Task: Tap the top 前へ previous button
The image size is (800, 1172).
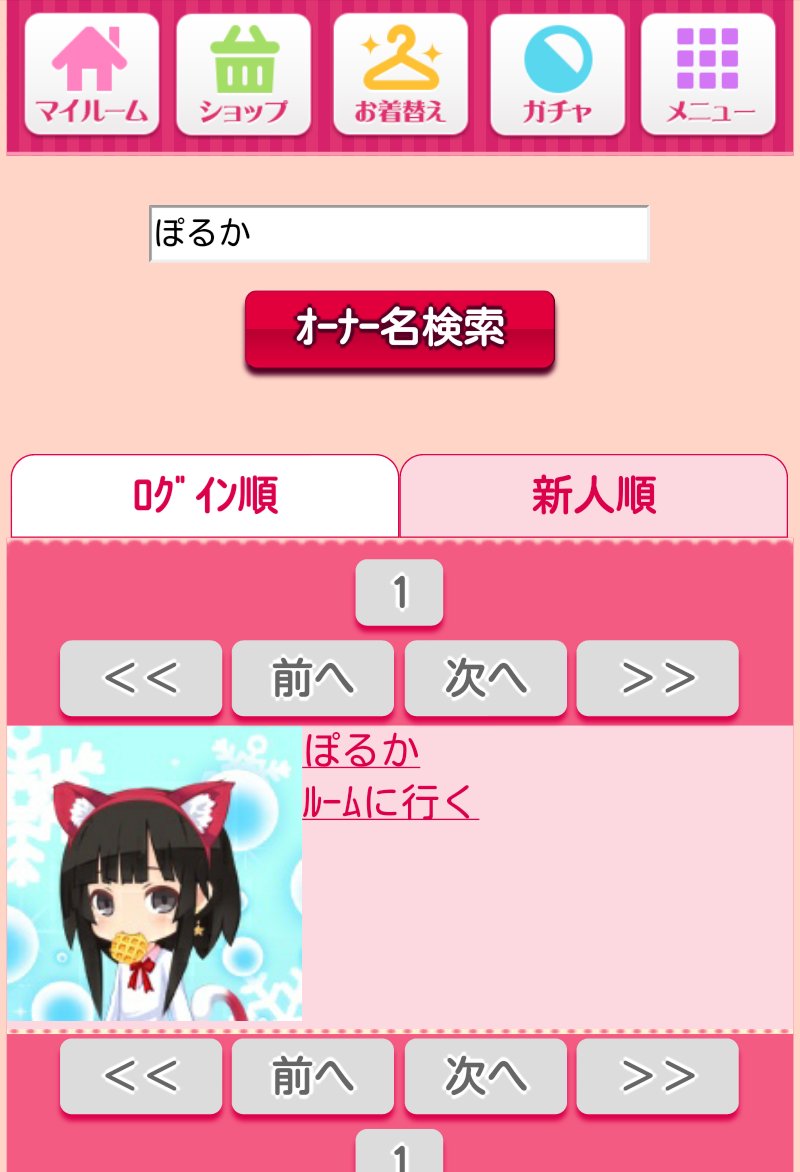Action: coord(313,678)
